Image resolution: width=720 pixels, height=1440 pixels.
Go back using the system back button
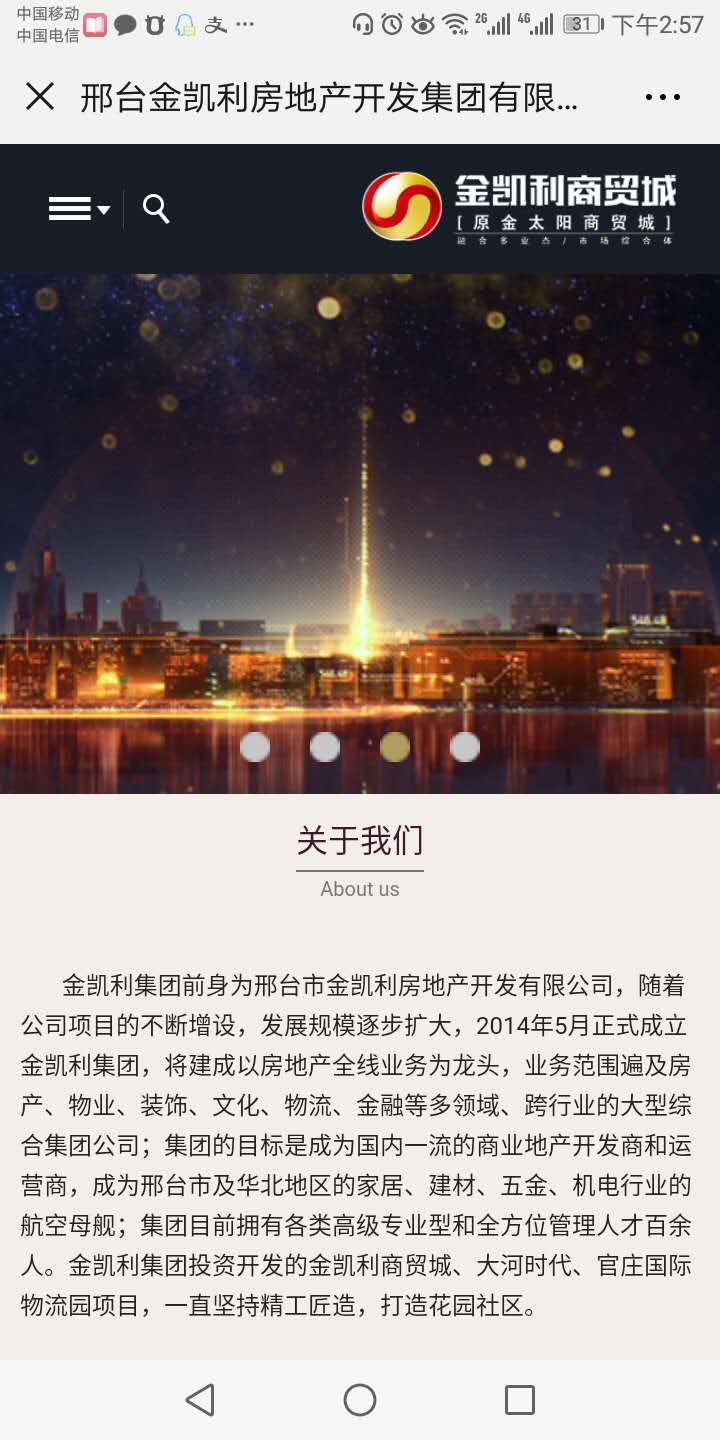(x=200, y=1400)
